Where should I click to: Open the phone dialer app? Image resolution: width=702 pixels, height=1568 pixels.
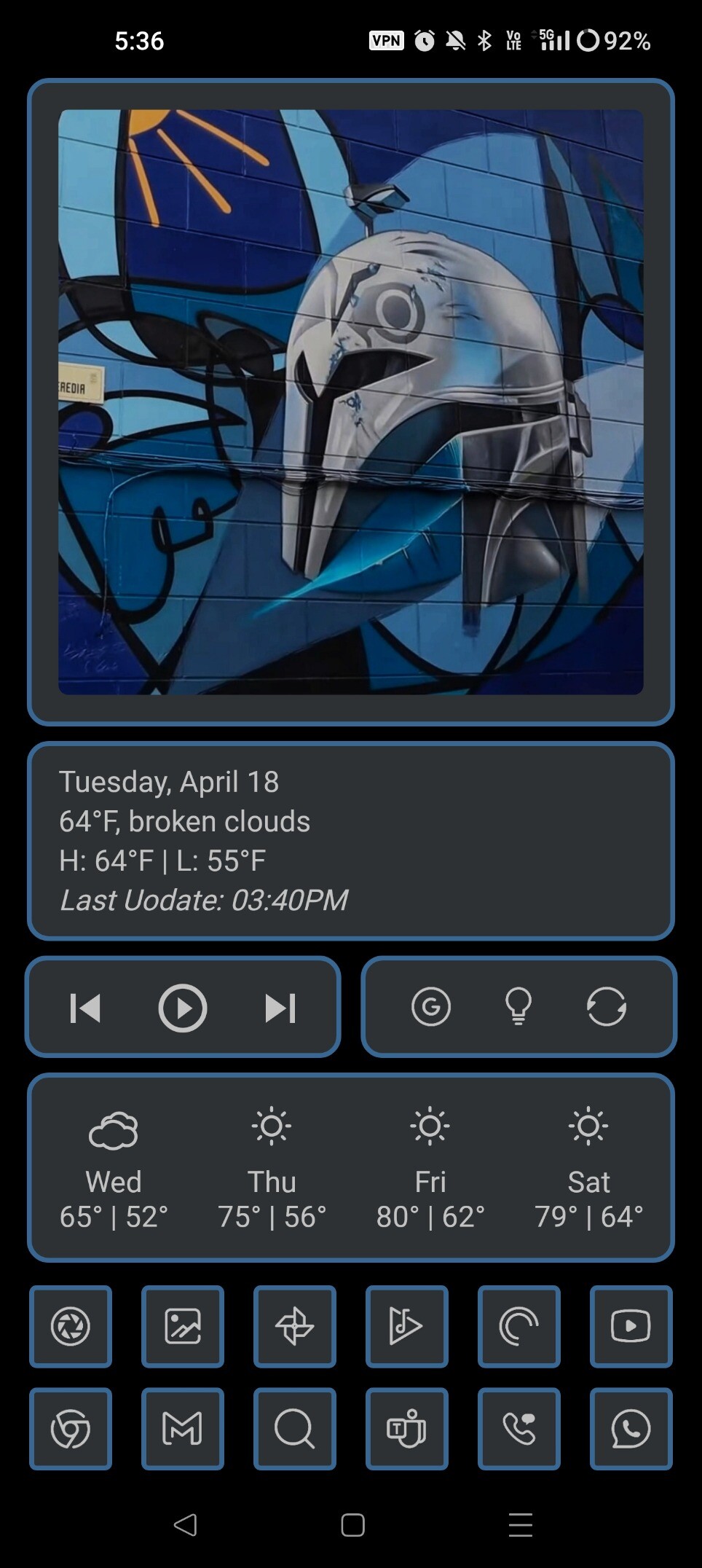[x=519, y=1429]
